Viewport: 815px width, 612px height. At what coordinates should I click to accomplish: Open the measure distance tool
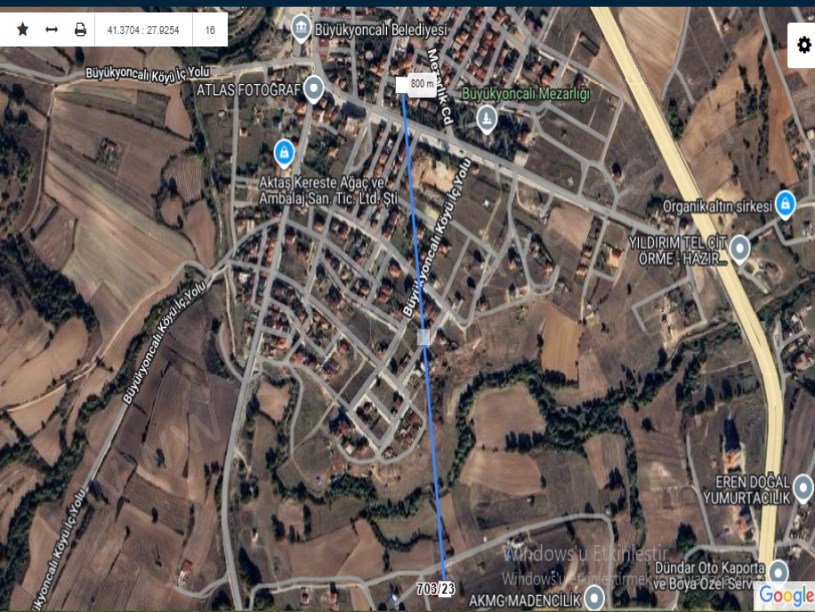point(52,30)
